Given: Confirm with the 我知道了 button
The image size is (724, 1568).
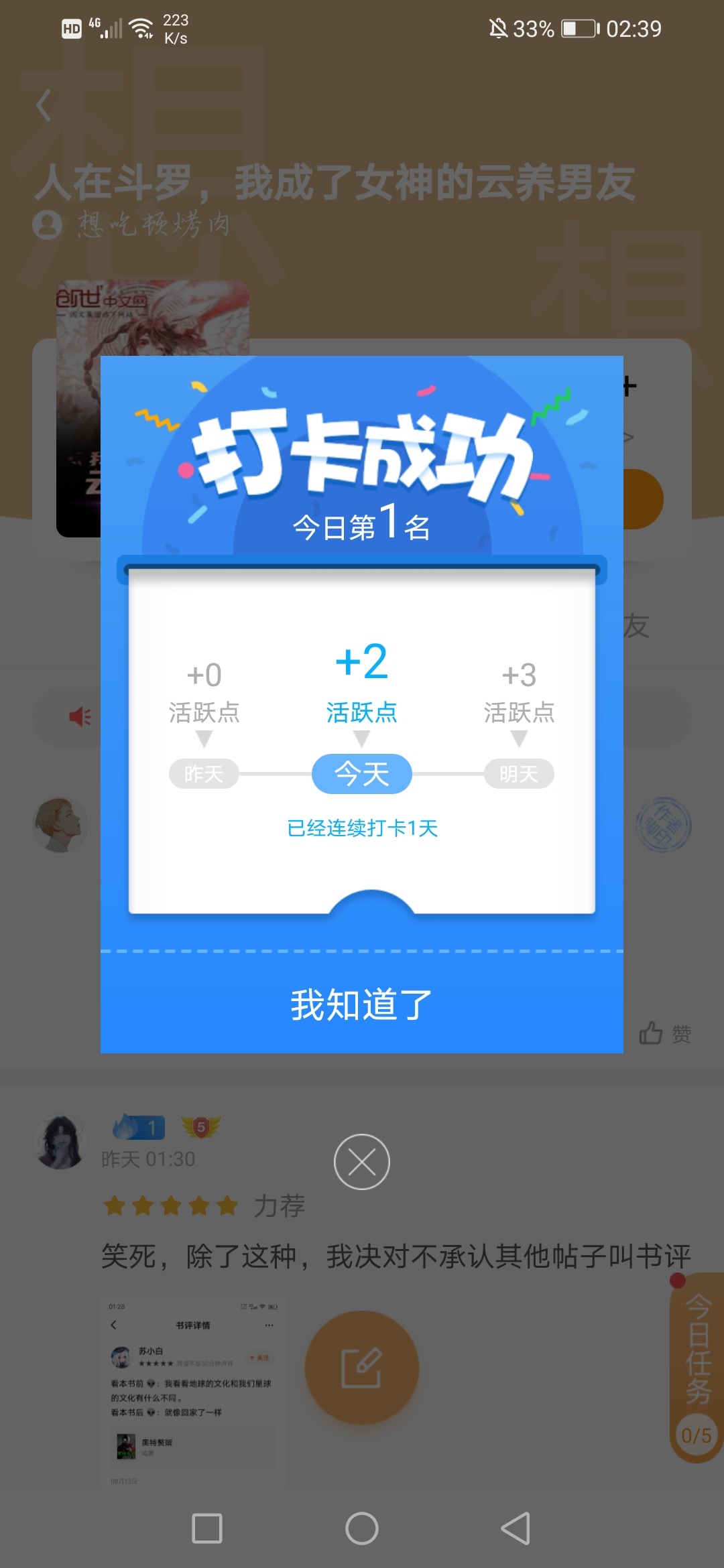Looking at the screenshot, I should click(362, 1004).
